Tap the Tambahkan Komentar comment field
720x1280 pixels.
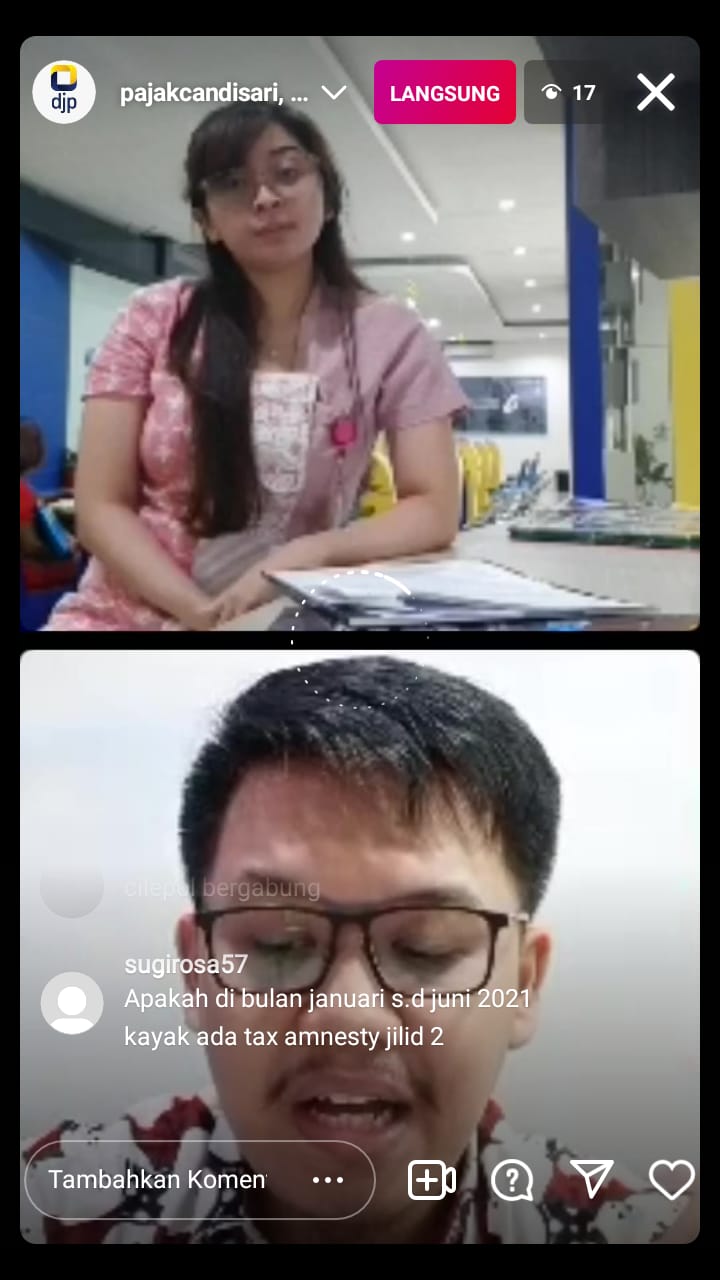158,1180
